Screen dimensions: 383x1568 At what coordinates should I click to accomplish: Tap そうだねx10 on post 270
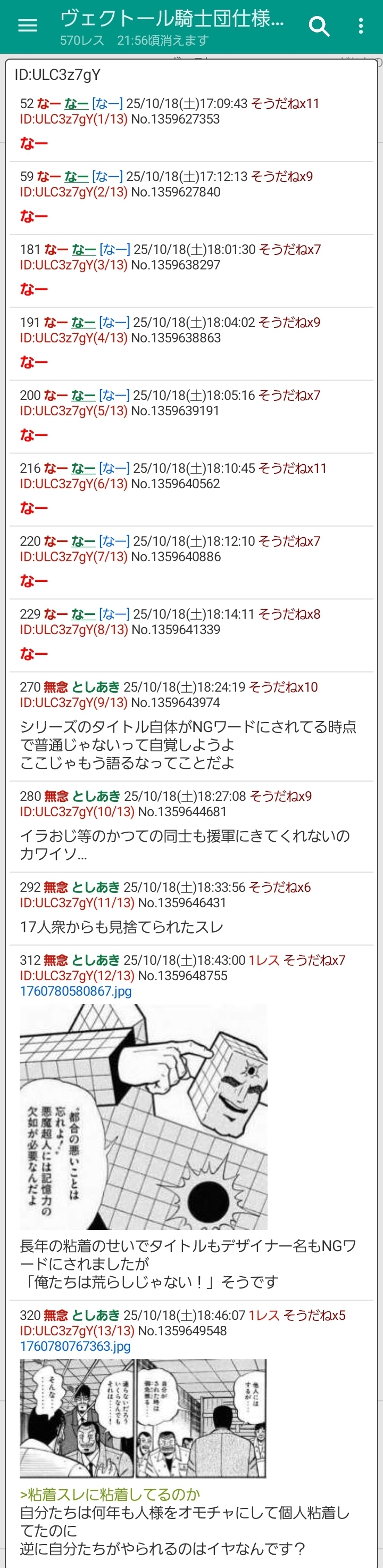click(282, 687)
